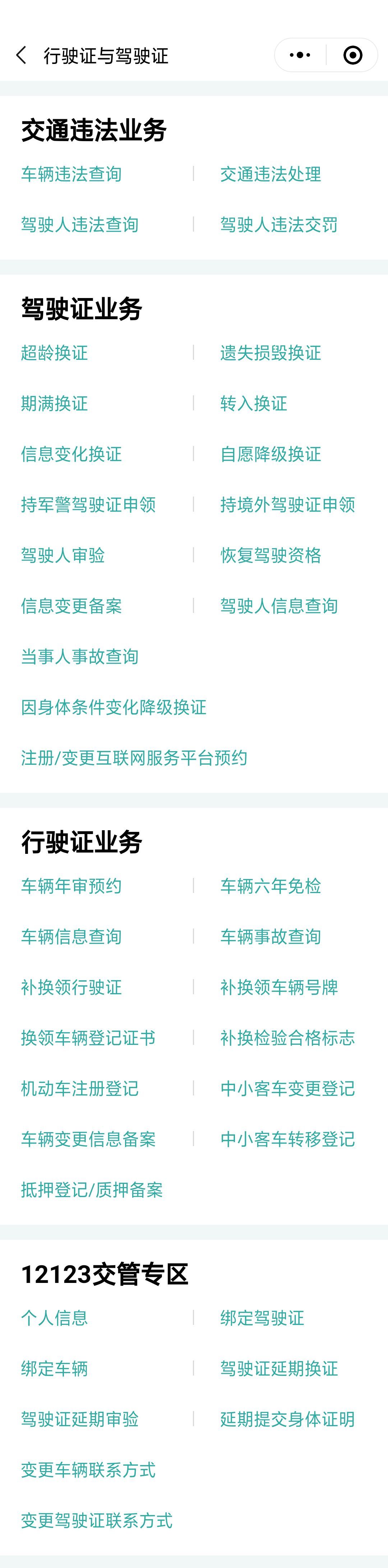Tap 遗失损毁换证
388x1568 pixels.
(271, 353)
